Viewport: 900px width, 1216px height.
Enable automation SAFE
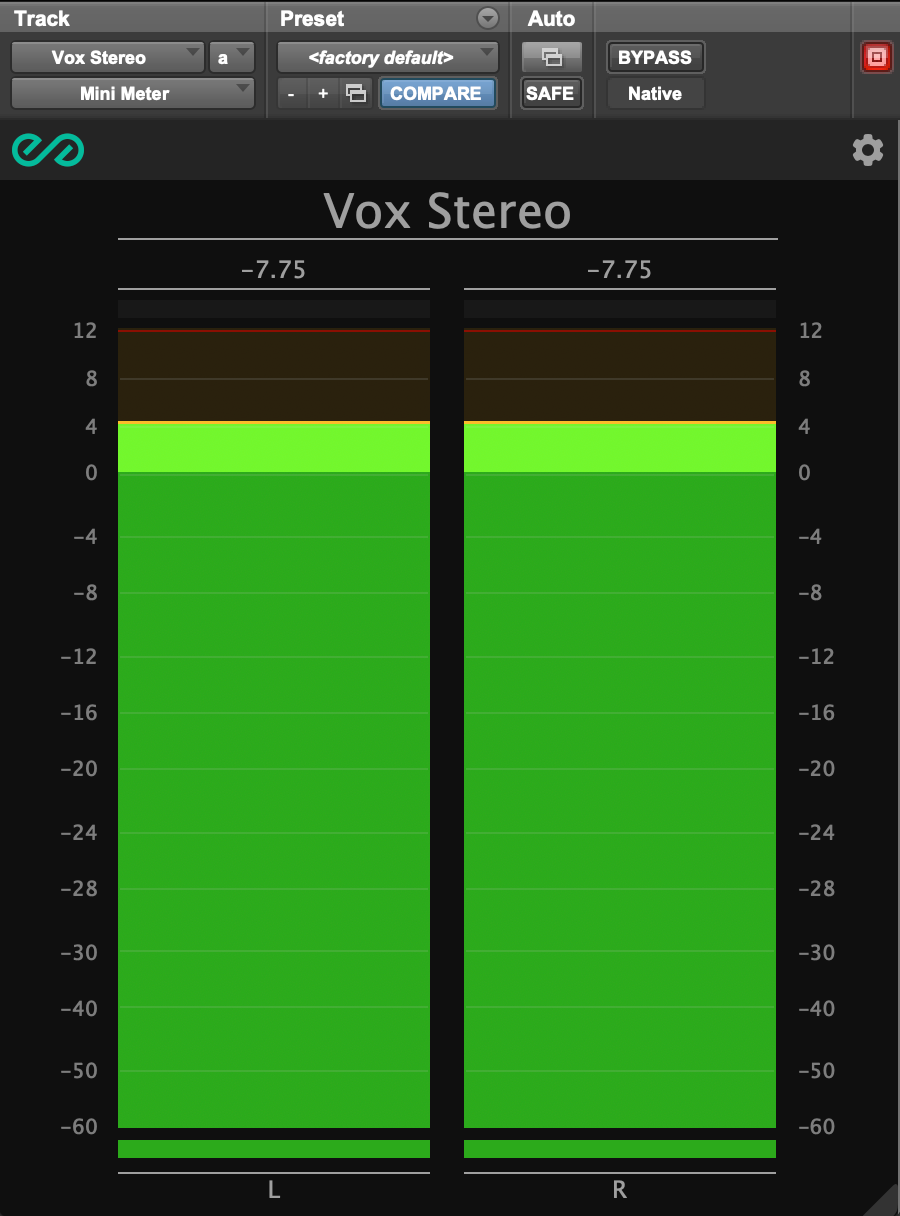(551, 94)
